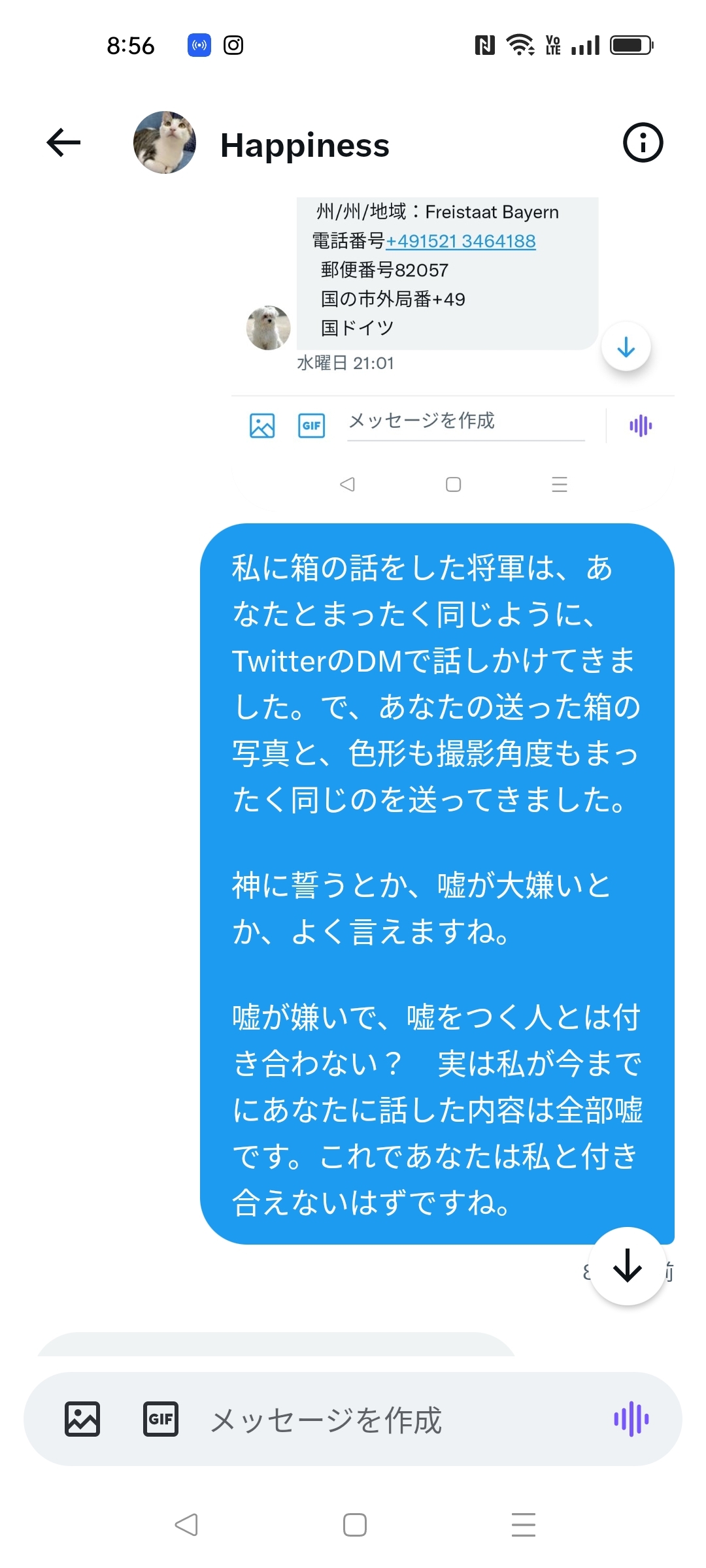Viewport: 706px width, 1568px height.
Task: Open the GIF picker
Action: (x=161, y=1419)
